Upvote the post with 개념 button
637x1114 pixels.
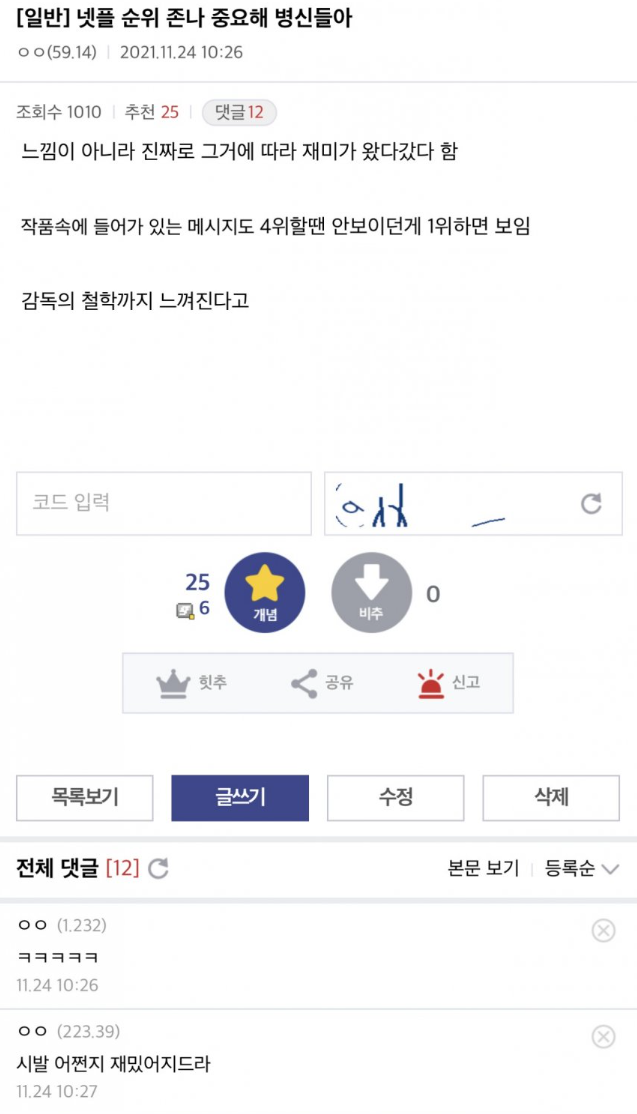265,593
